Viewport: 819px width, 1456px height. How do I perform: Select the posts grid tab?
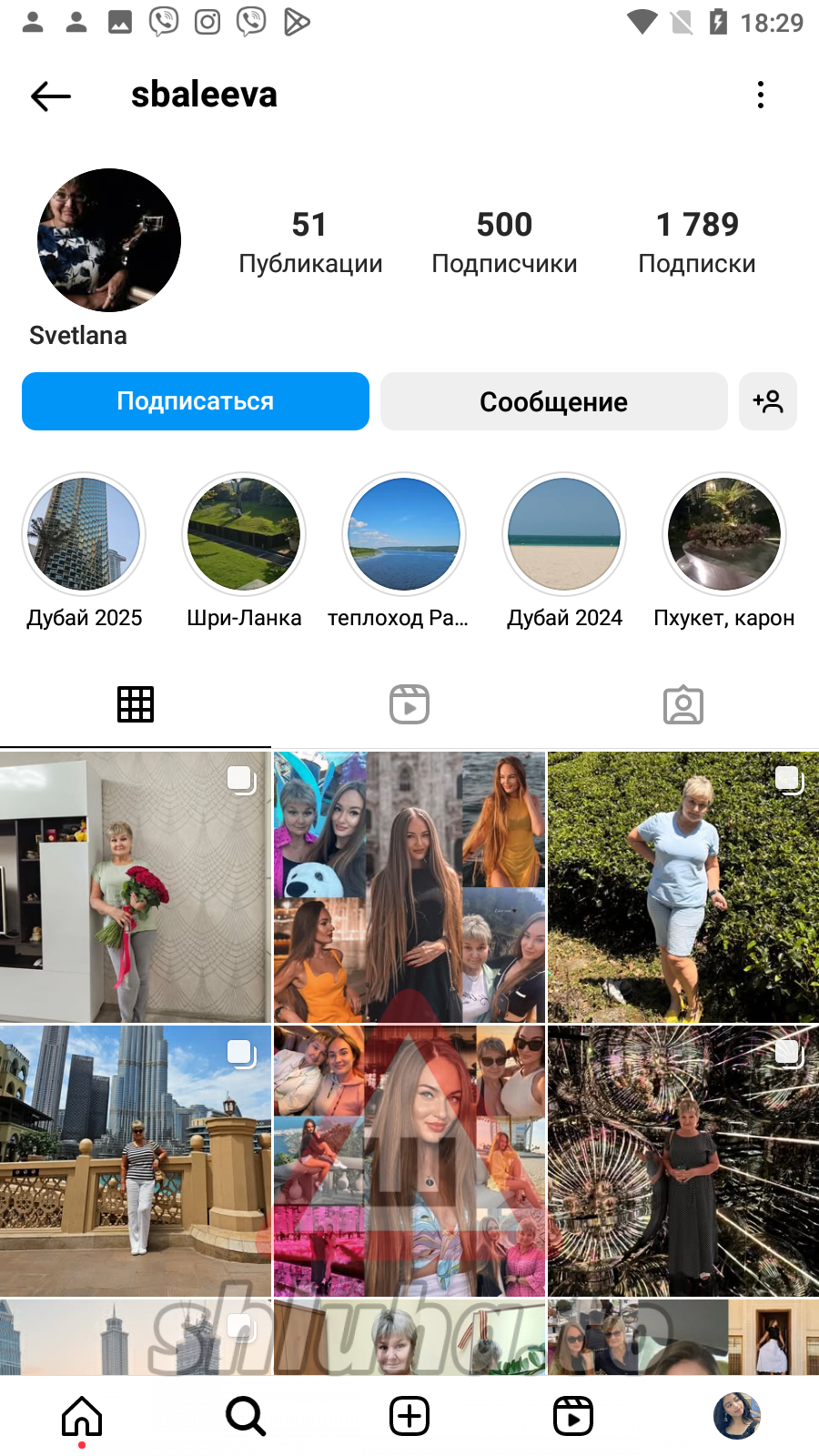[x=136, y=704]
